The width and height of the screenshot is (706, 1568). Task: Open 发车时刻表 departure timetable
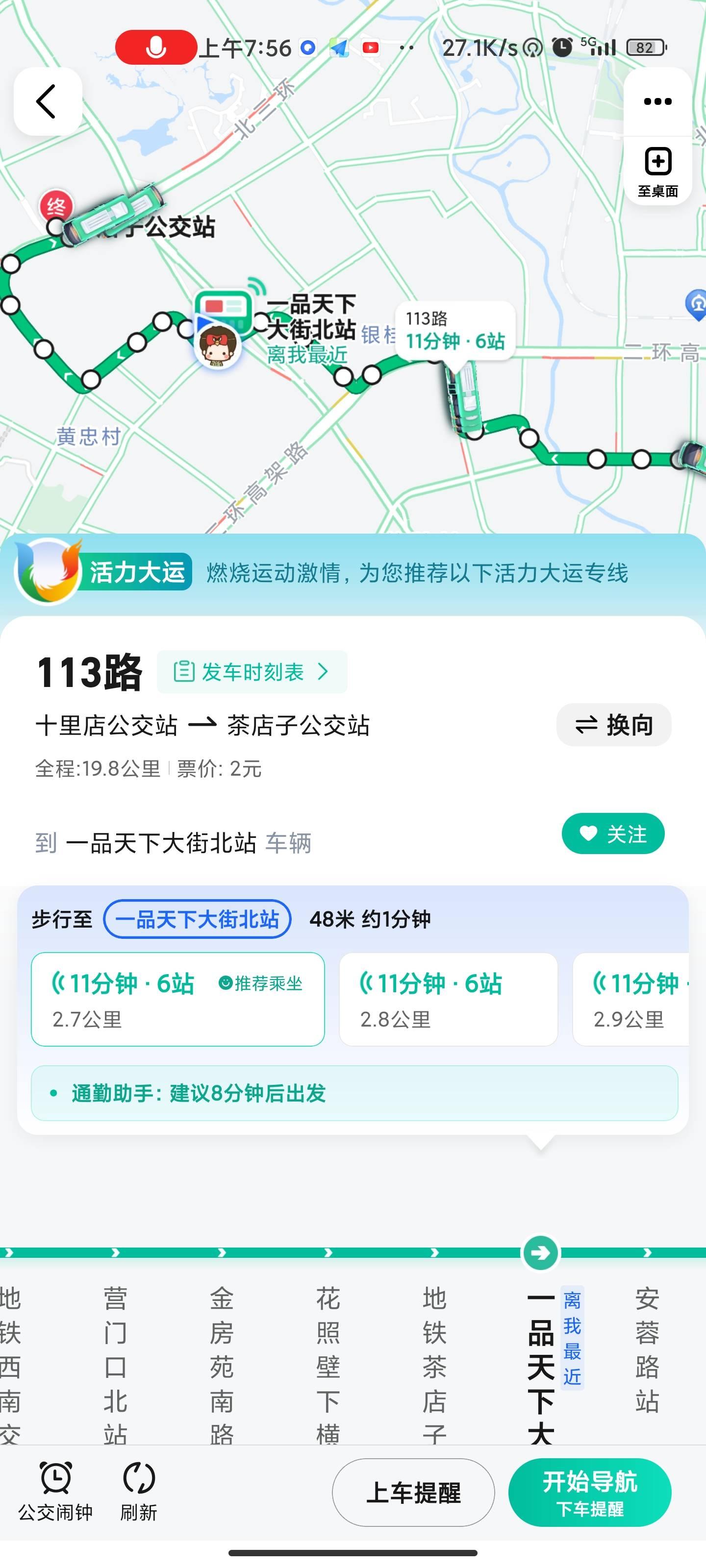click(x=253, y=671)
